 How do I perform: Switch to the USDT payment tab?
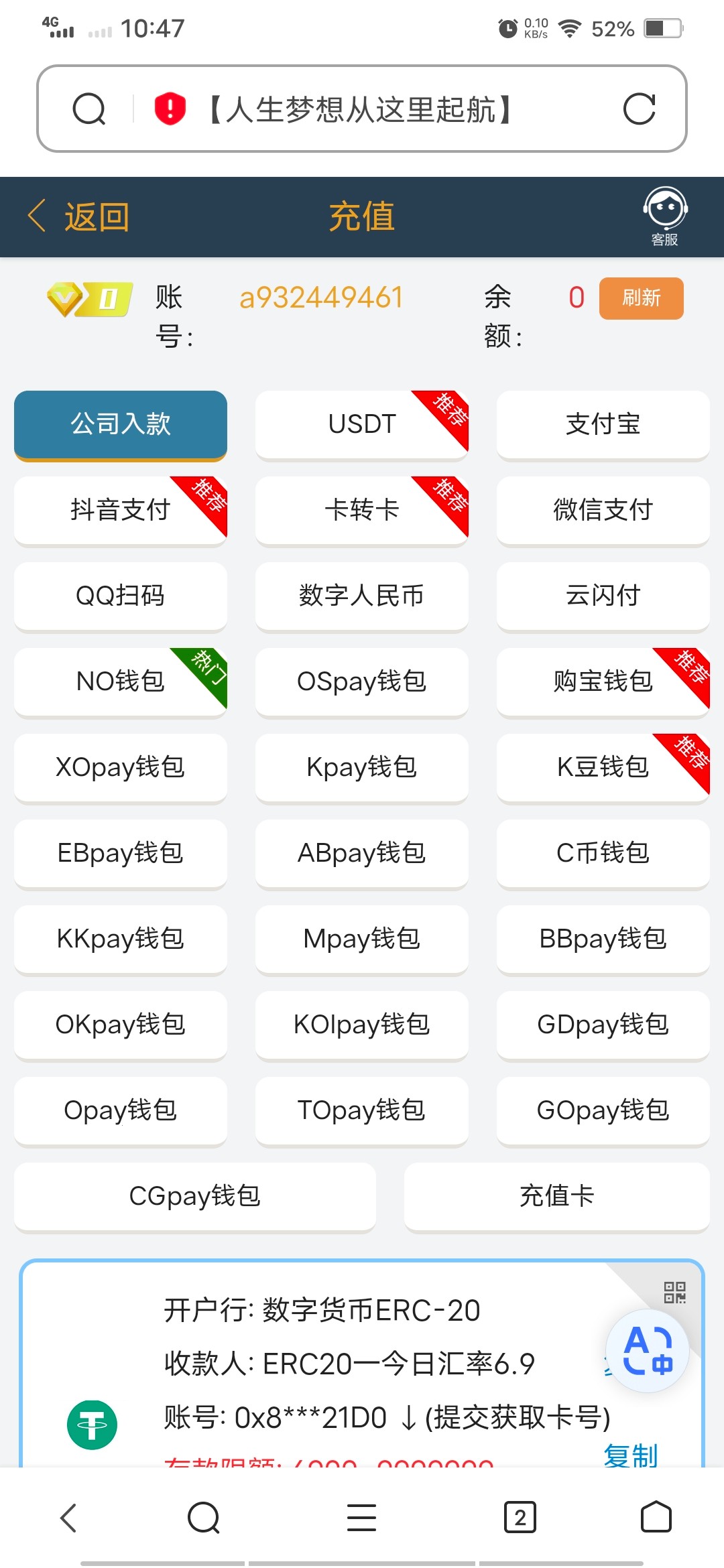pyautogui.click(x=361, y=424)
